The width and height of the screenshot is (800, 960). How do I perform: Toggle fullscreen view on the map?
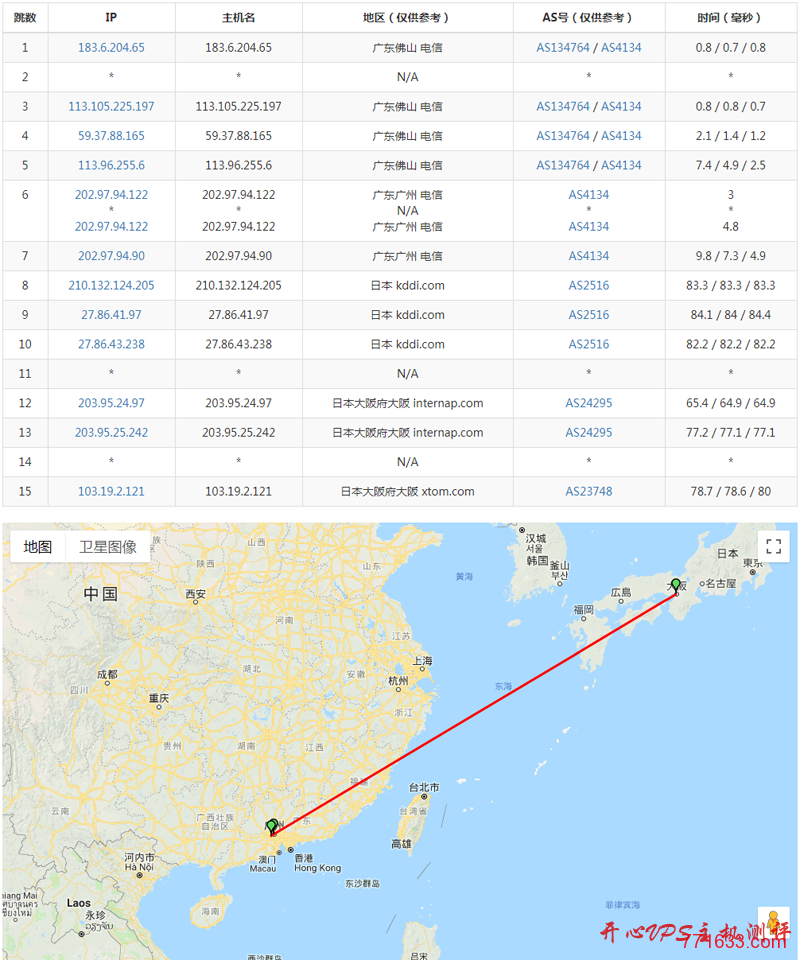(x=773, y=546)
